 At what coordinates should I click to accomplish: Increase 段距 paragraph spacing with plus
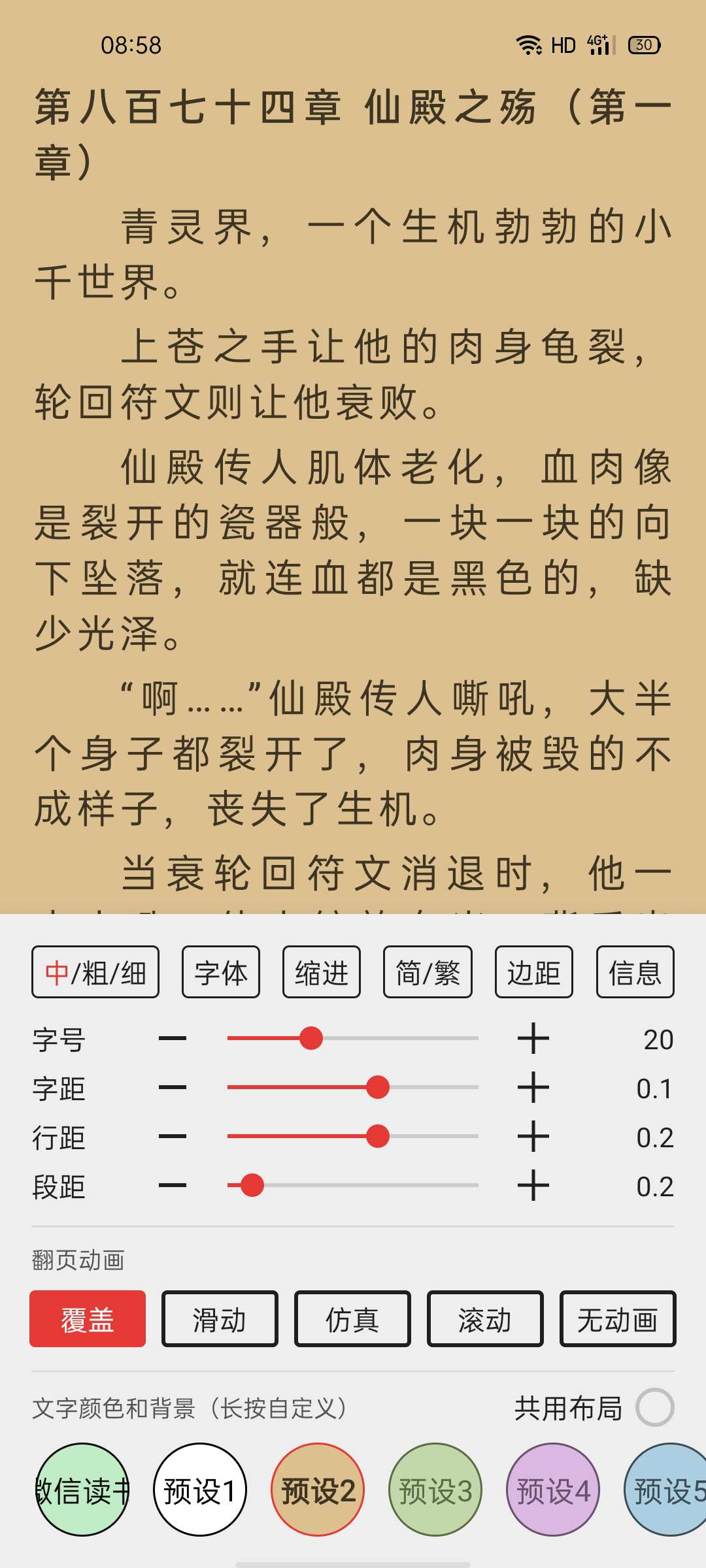533,1185
